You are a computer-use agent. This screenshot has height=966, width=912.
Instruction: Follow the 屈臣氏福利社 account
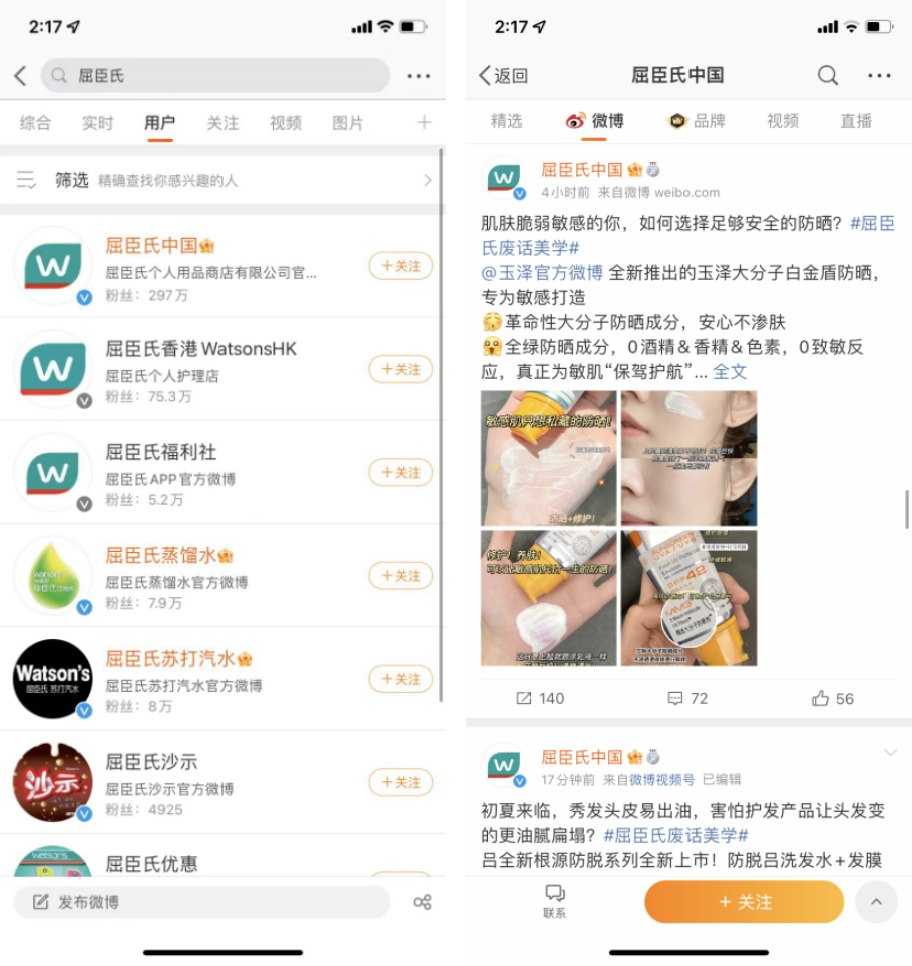tap(400, 472)
